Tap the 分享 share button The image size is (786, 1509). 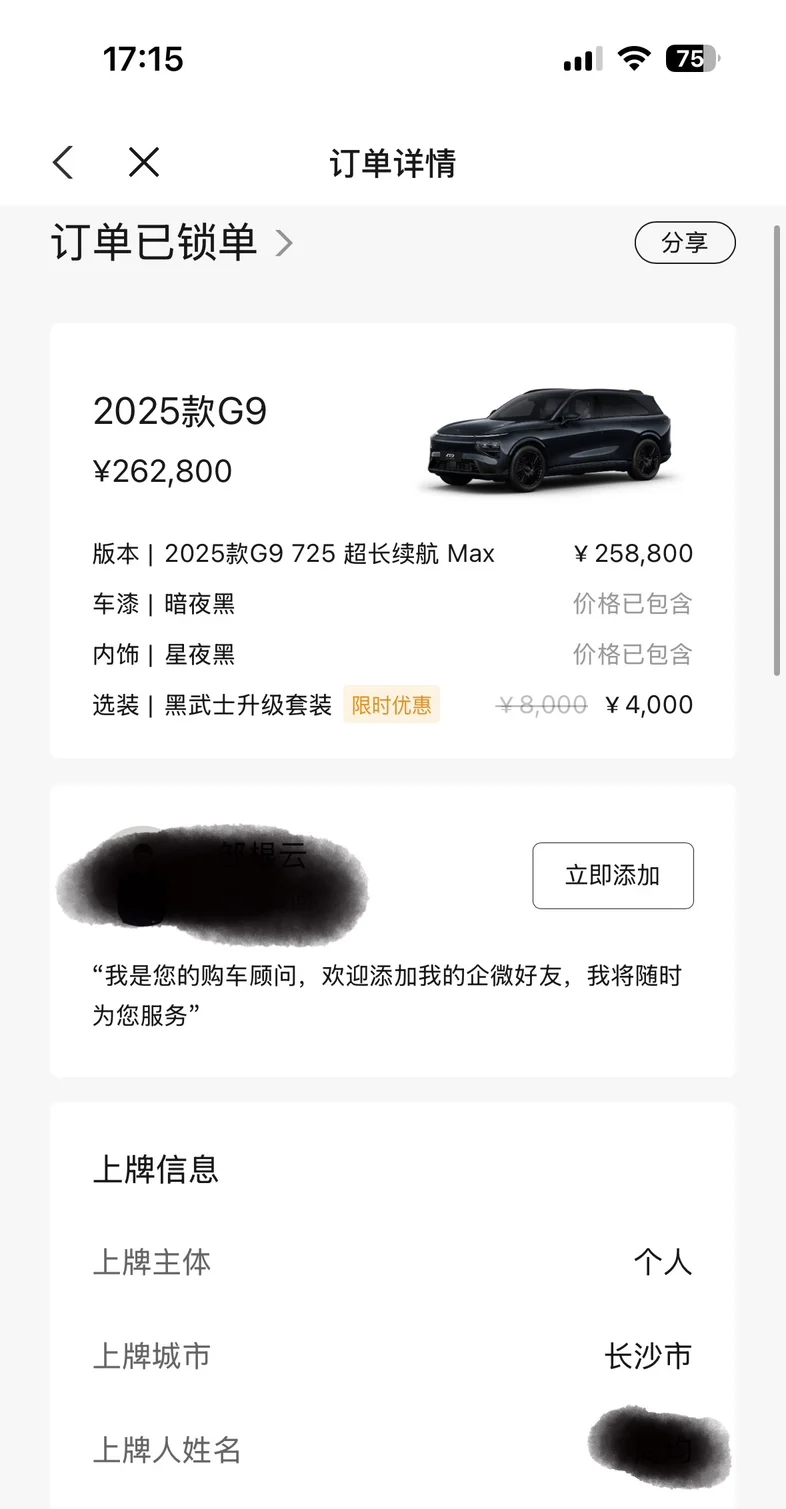[685, 243]
